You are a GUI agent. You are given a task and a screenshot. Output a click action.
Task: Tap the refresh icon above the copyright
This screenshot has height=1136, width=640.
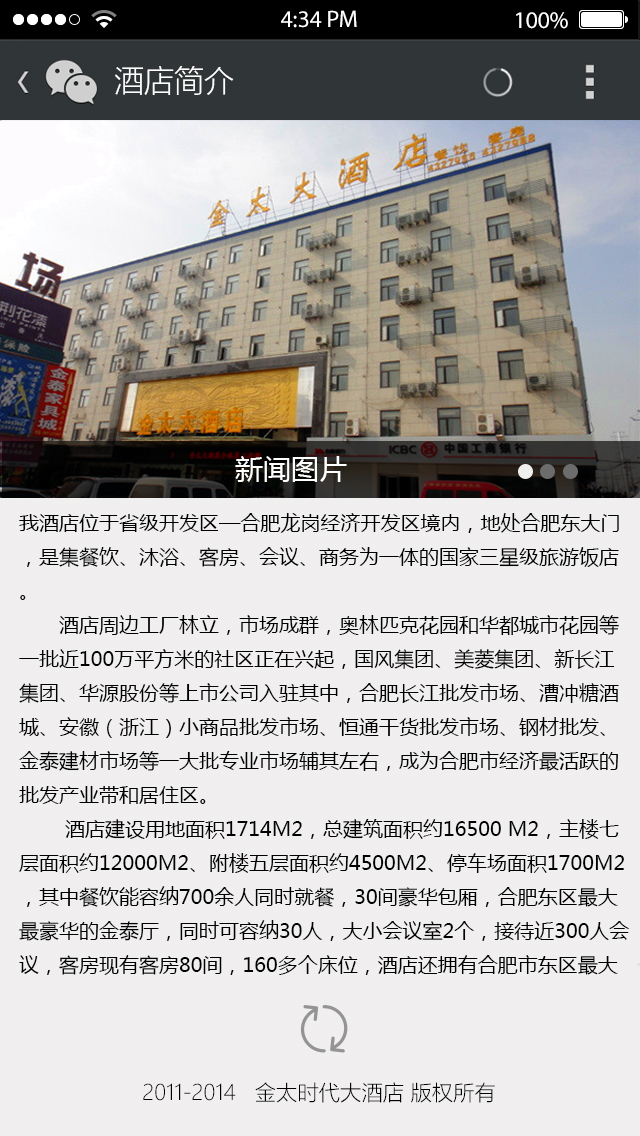click(324, 1028)
